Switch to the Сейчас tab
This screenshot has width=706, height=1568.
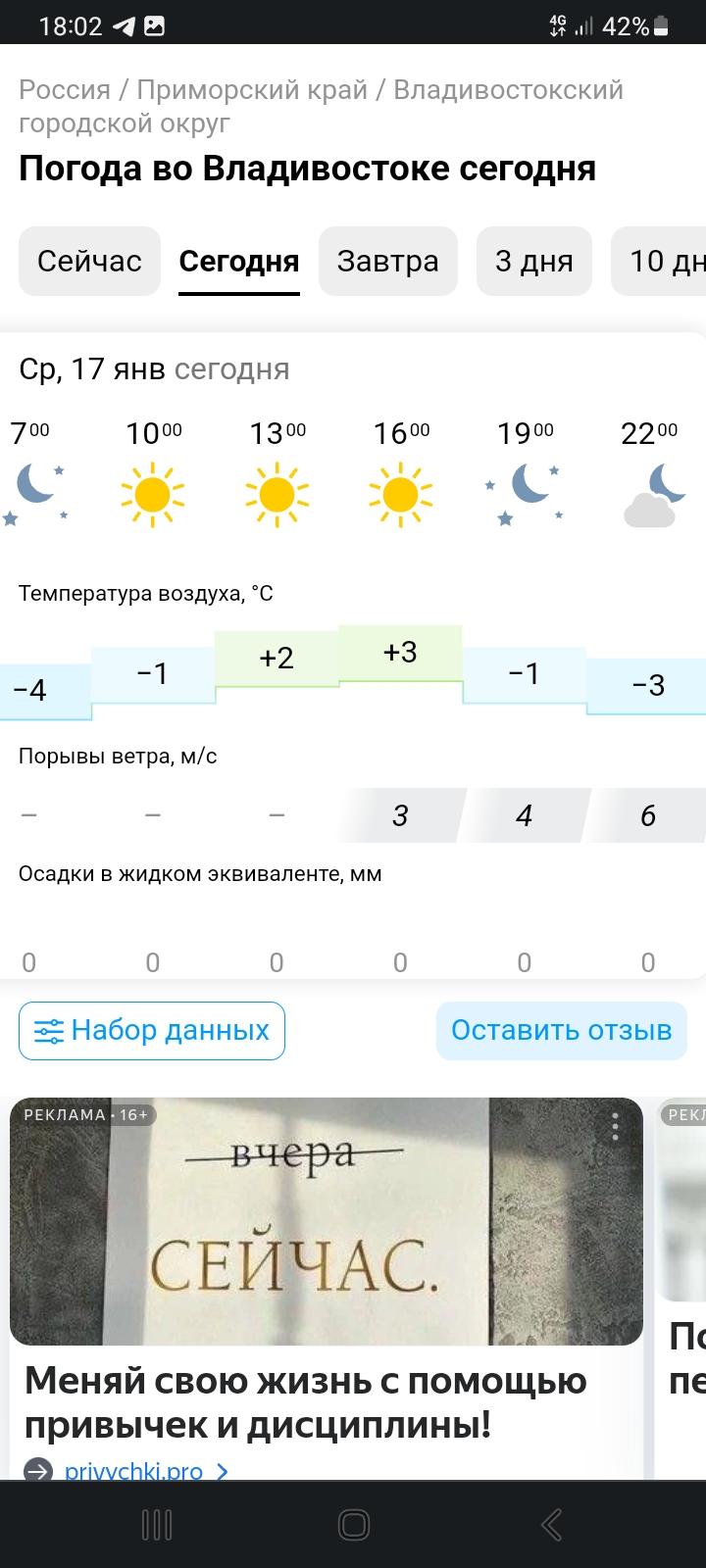pyautogui.click(x=89, y=261)
